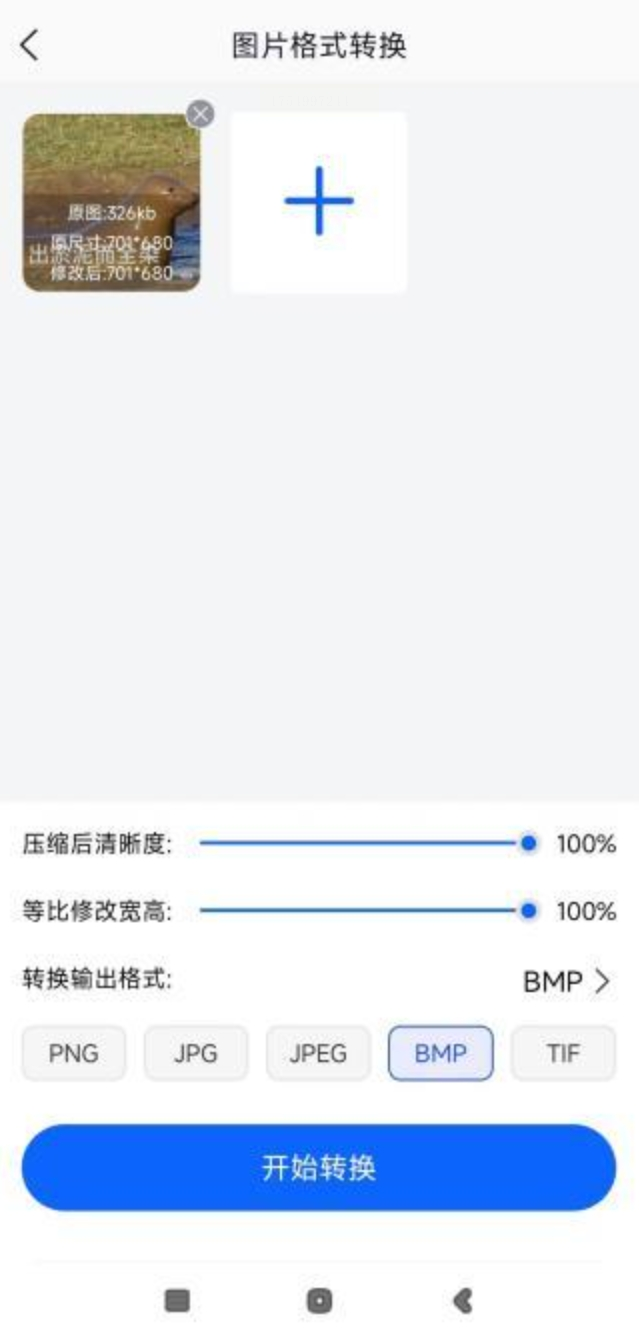639x1333 pixels.
Task: Select PNG as output format
Action: point(74,1053)
